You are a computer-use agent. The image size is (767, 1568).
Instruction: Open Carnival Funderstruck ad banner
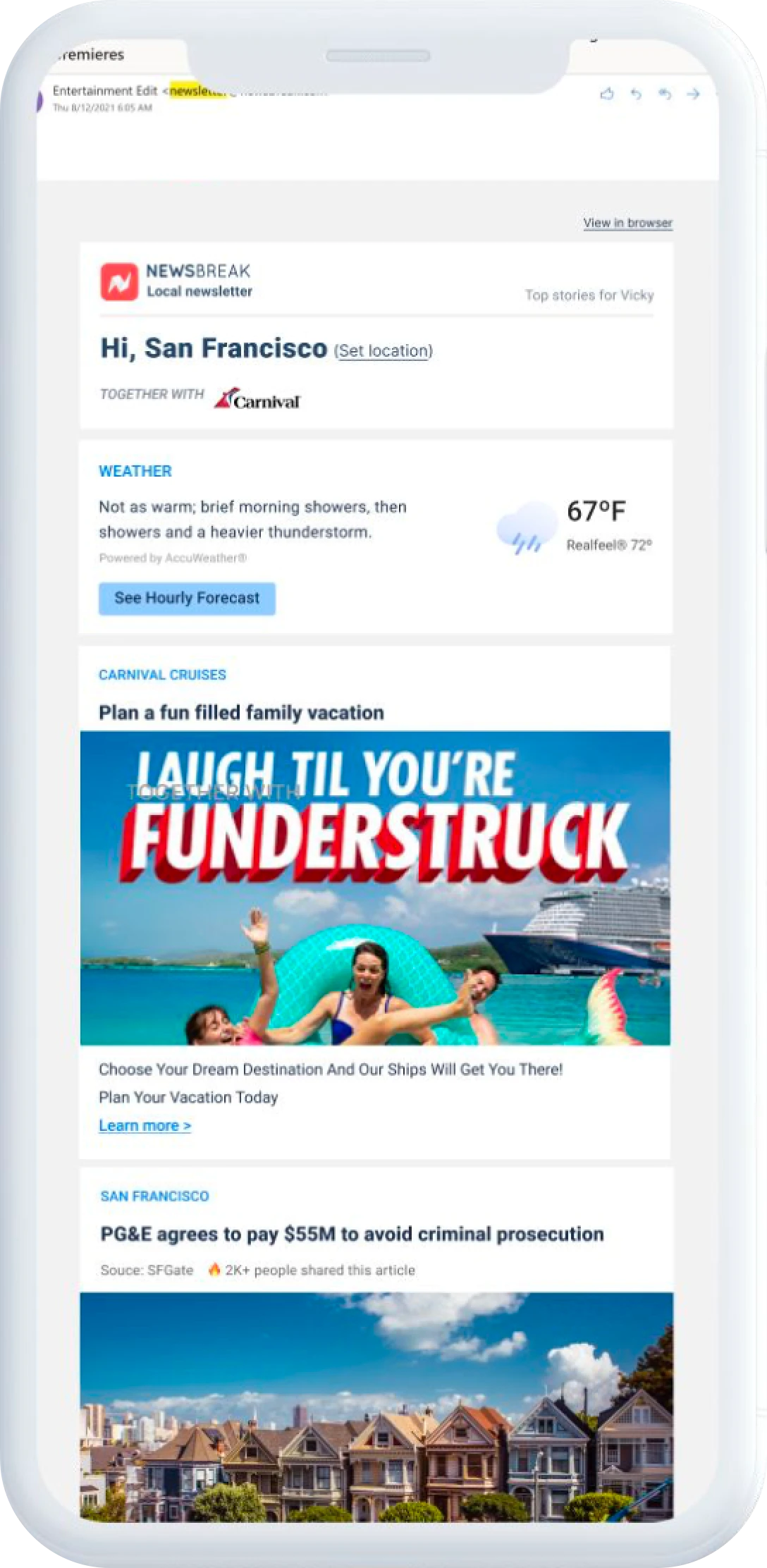click(375, 888)
